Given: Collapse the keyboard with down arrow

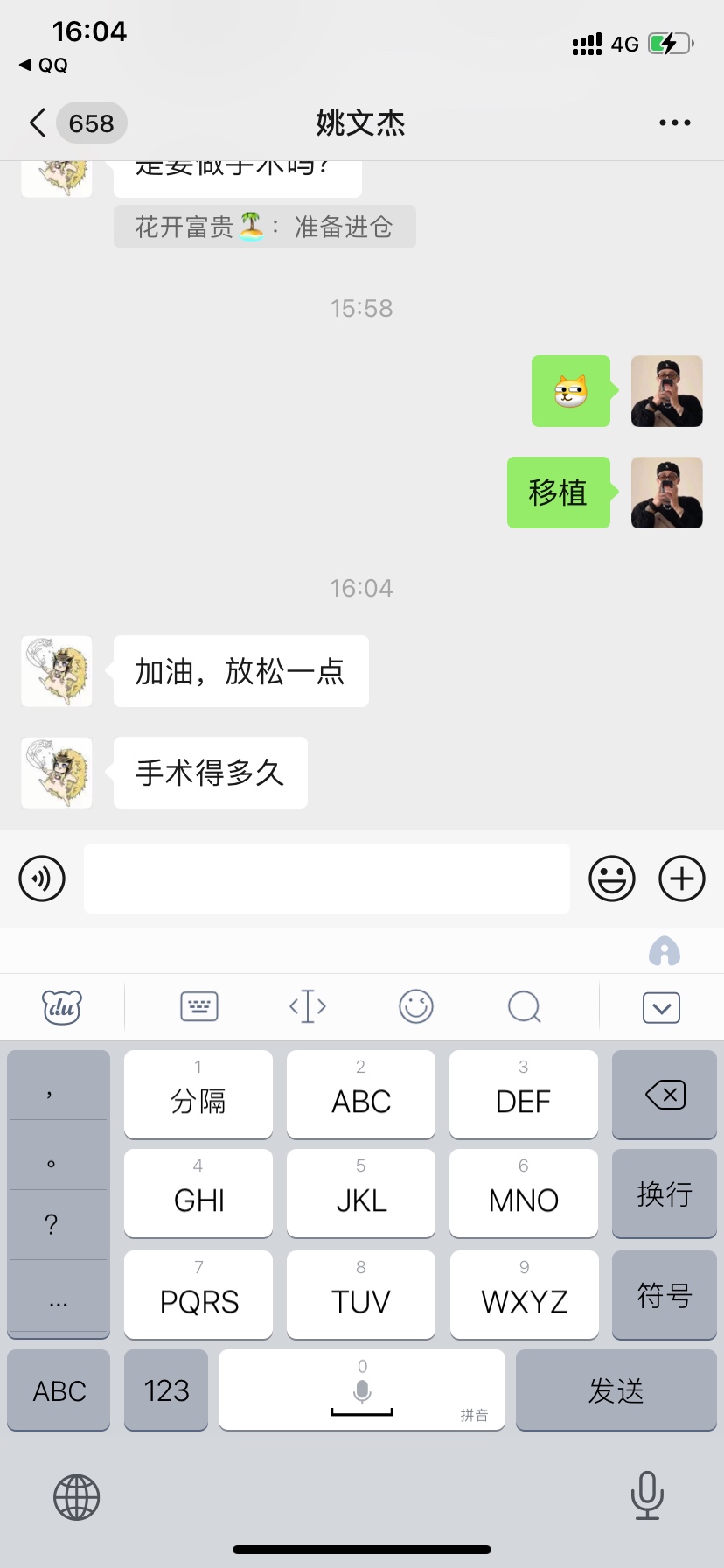Looking at the screenshot, I should (x=661, y=1007).
